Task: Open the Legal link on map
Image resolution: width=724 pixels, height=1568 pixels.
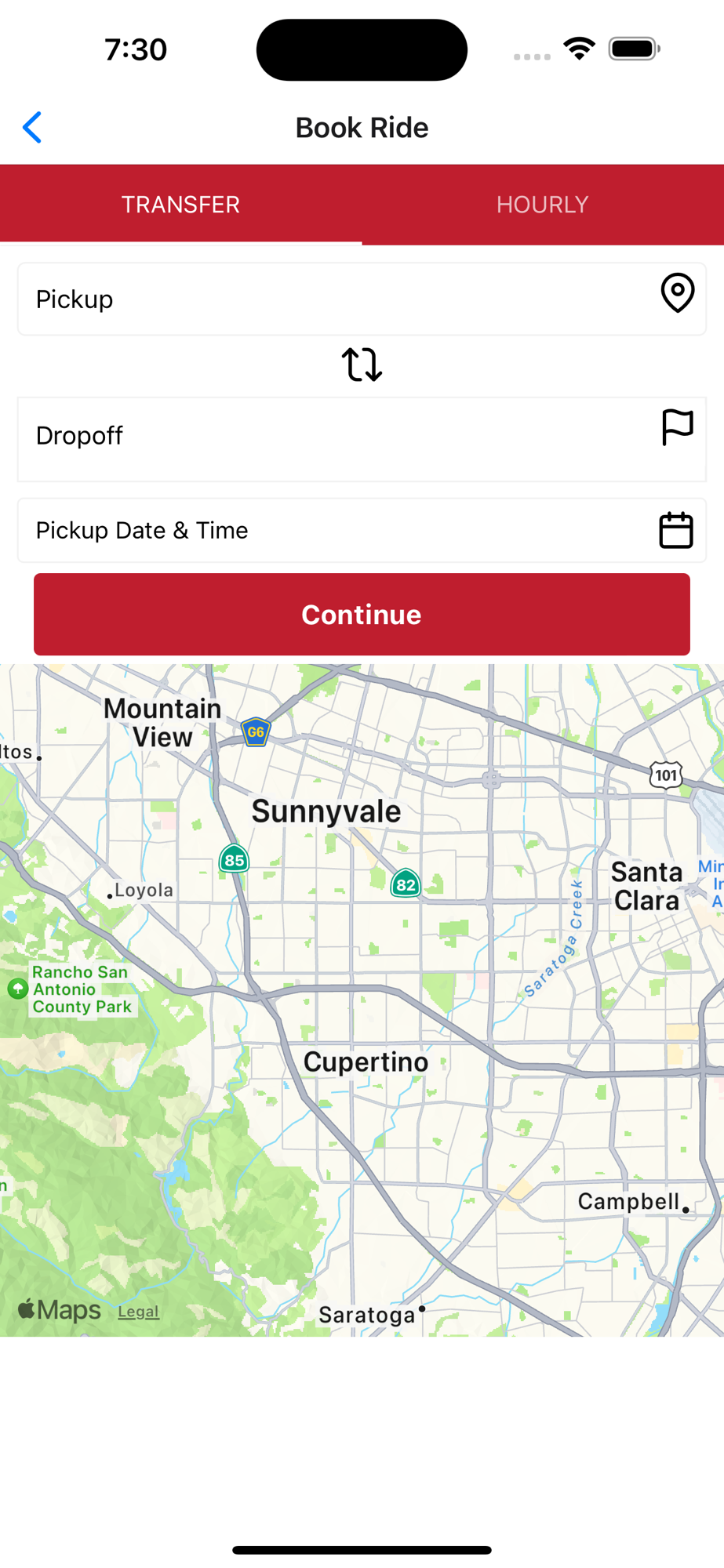Action: pyautogui.click(x=139, y=1312)
